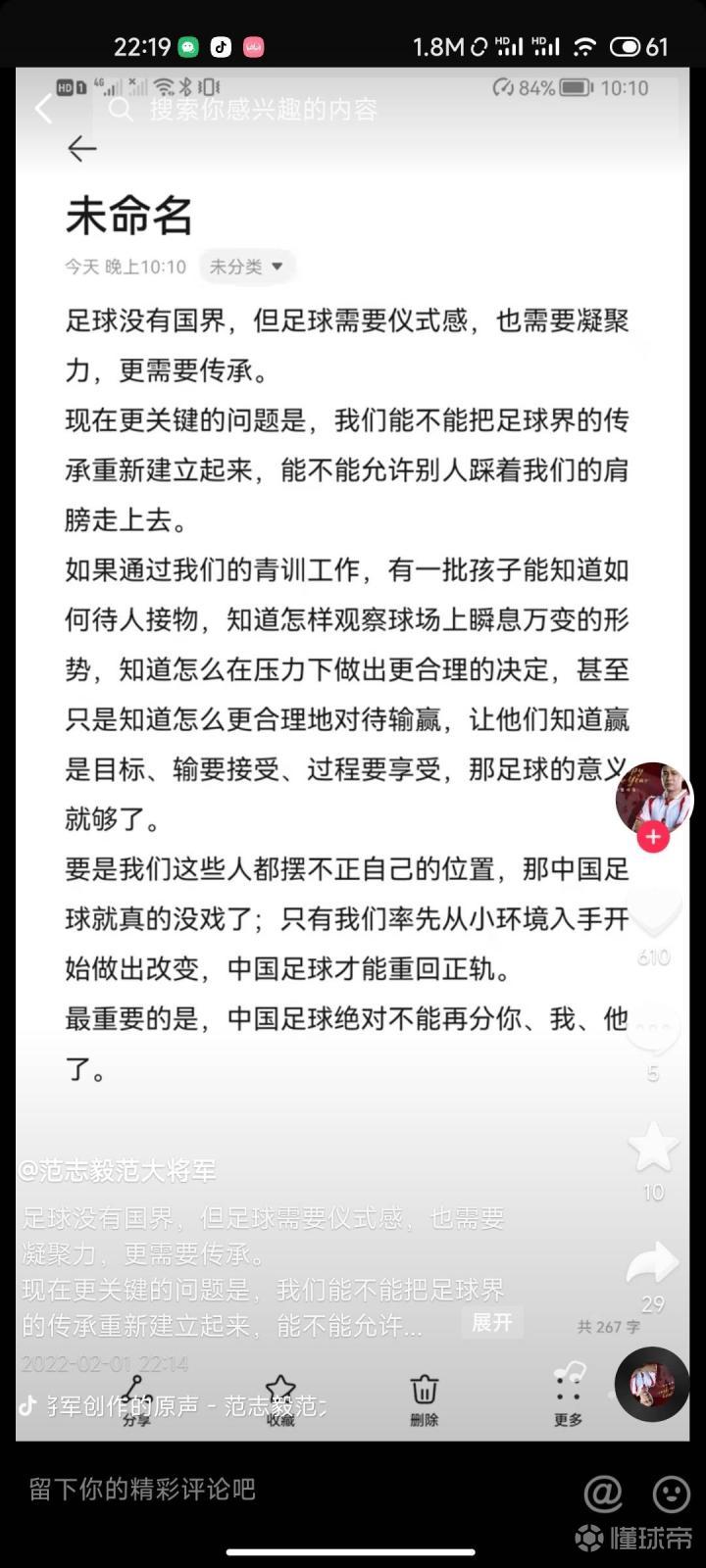The height and width of the screenshot is (1568, 706).
Task: Follow the creator with the plus button
Action: point(653,837)
